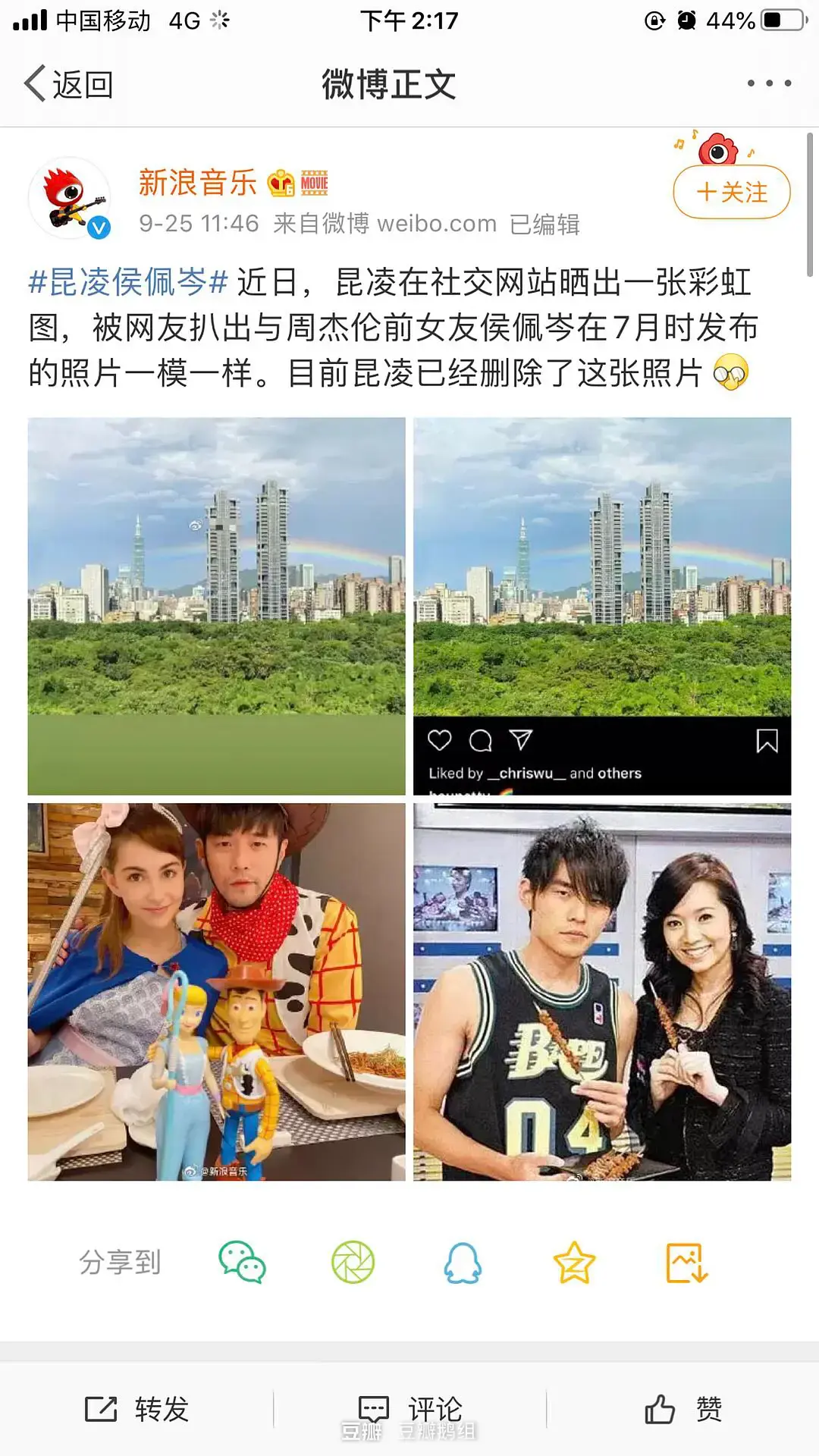The width and height of the screenshot is (819, 1456).
Task: Share the post to WeChat Moments
Action: [353, 1263]
